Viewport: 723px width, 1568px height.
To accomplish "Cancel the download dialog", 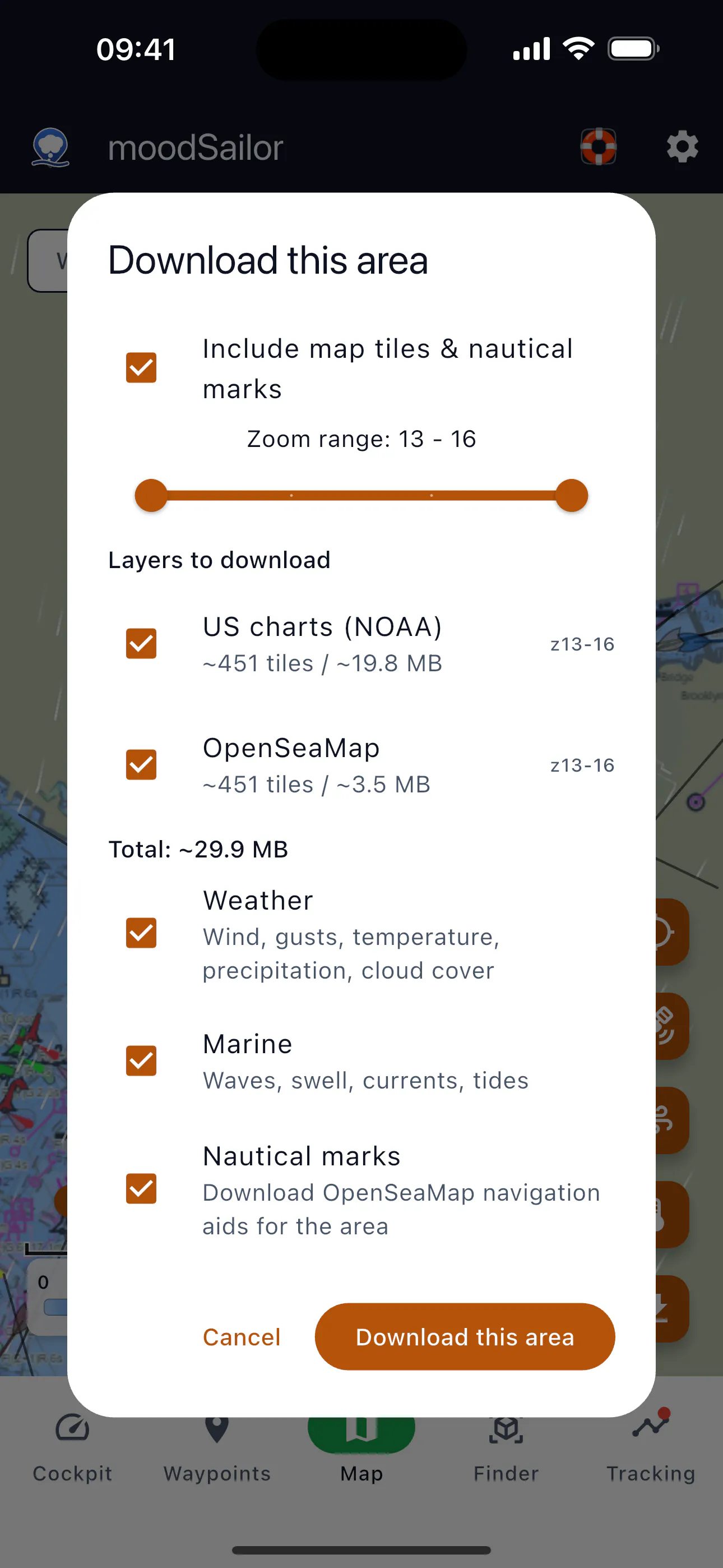I will (242, 1337).
